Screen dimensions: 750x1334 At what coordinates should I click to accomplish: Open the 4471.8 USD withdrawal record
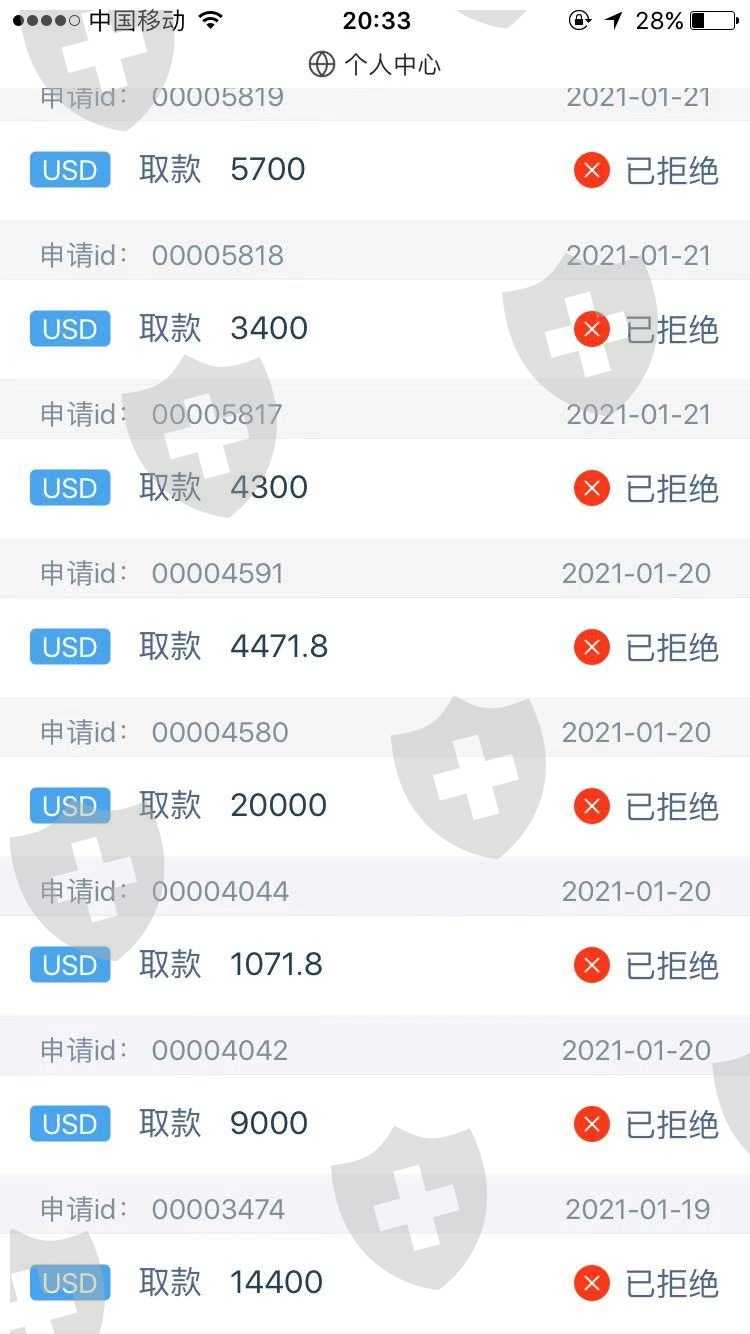[375, 647]
